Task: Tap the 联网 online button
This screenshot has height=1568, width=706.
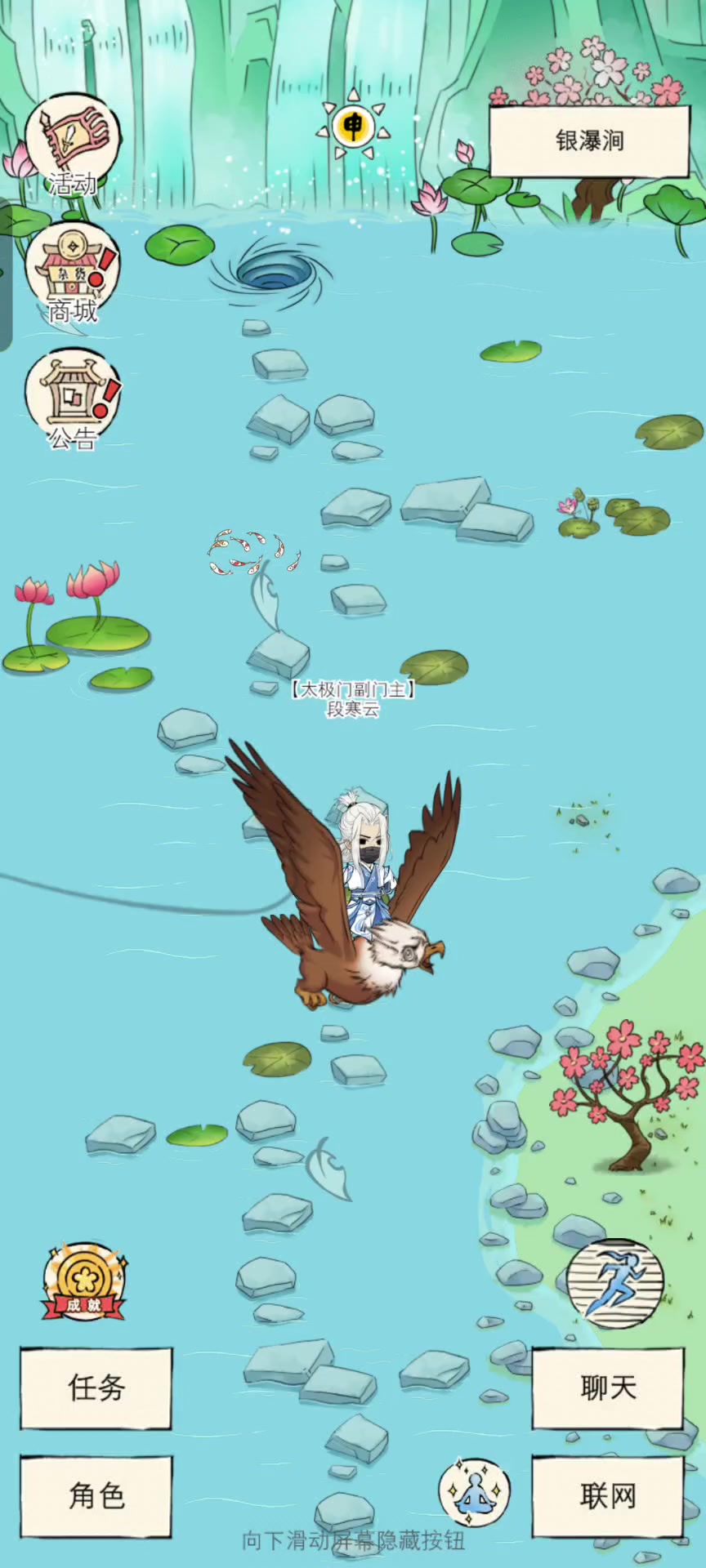Action: 607,1495
